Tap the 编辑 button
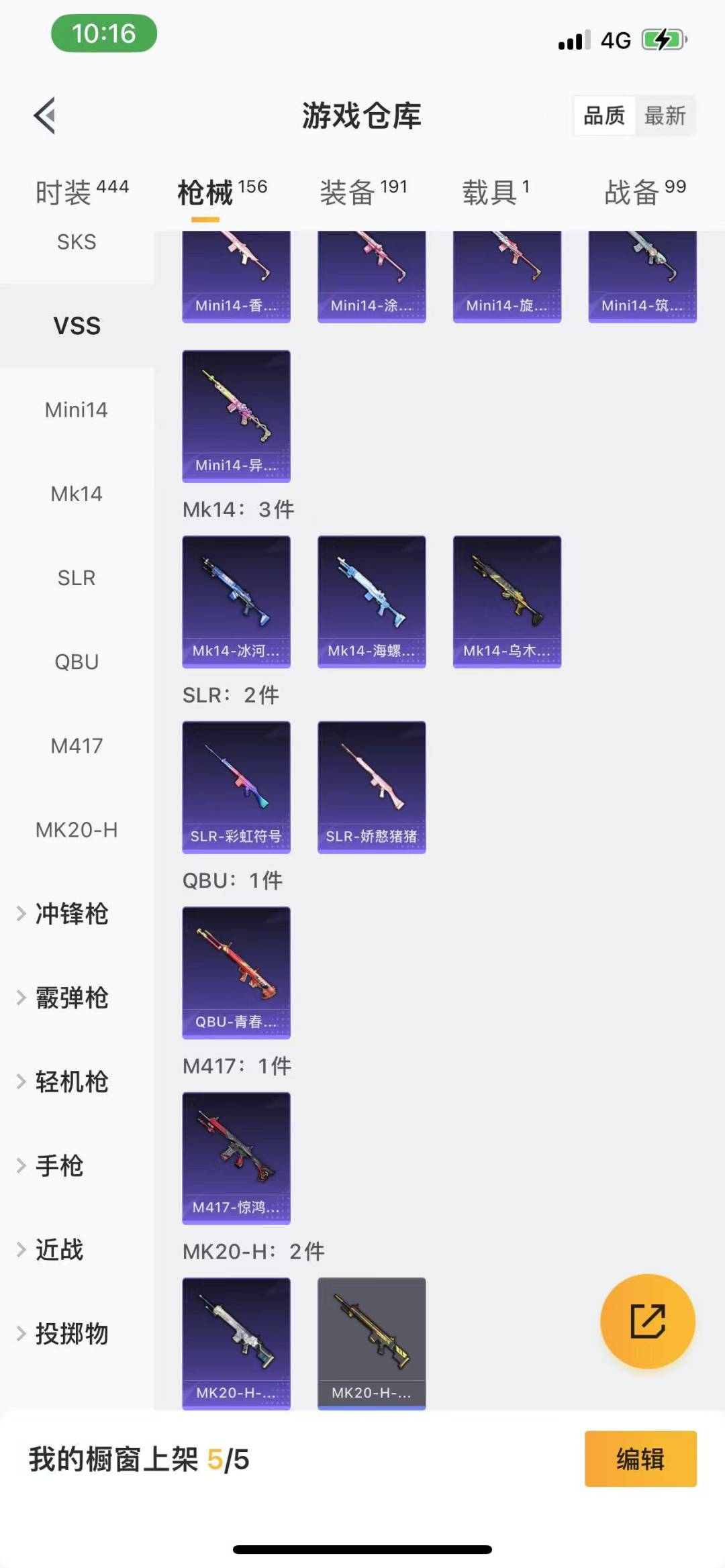Viewport: 725px width, 1568px height. click(640, 1459)
